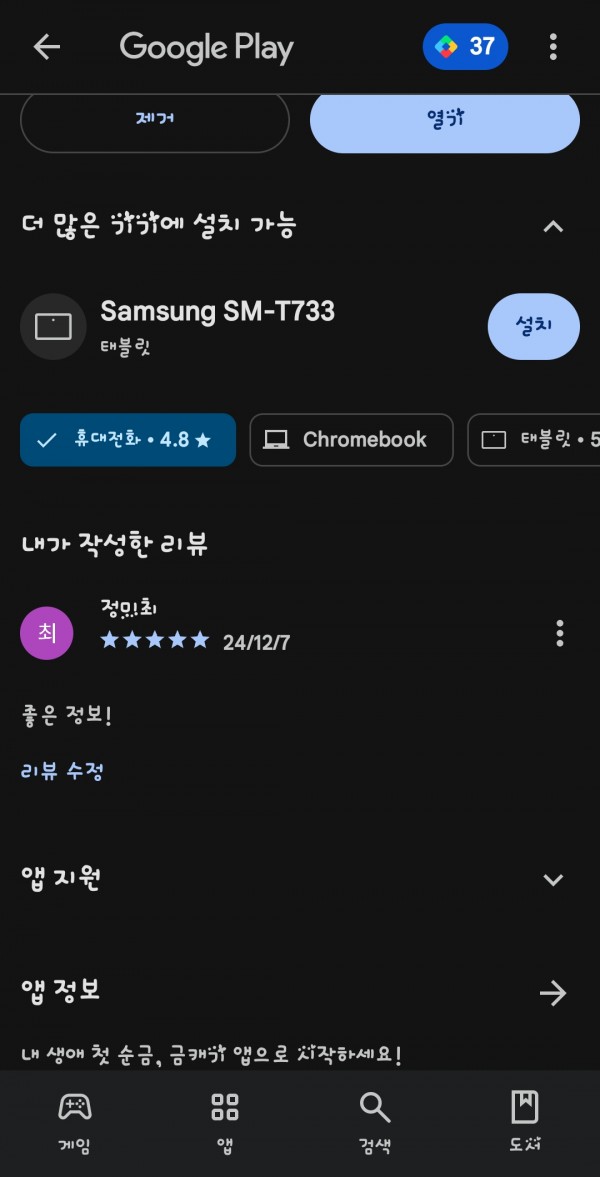Tap the 제거 uninstall button
This screenshot has height=1177, width=600.
(155, 120)
